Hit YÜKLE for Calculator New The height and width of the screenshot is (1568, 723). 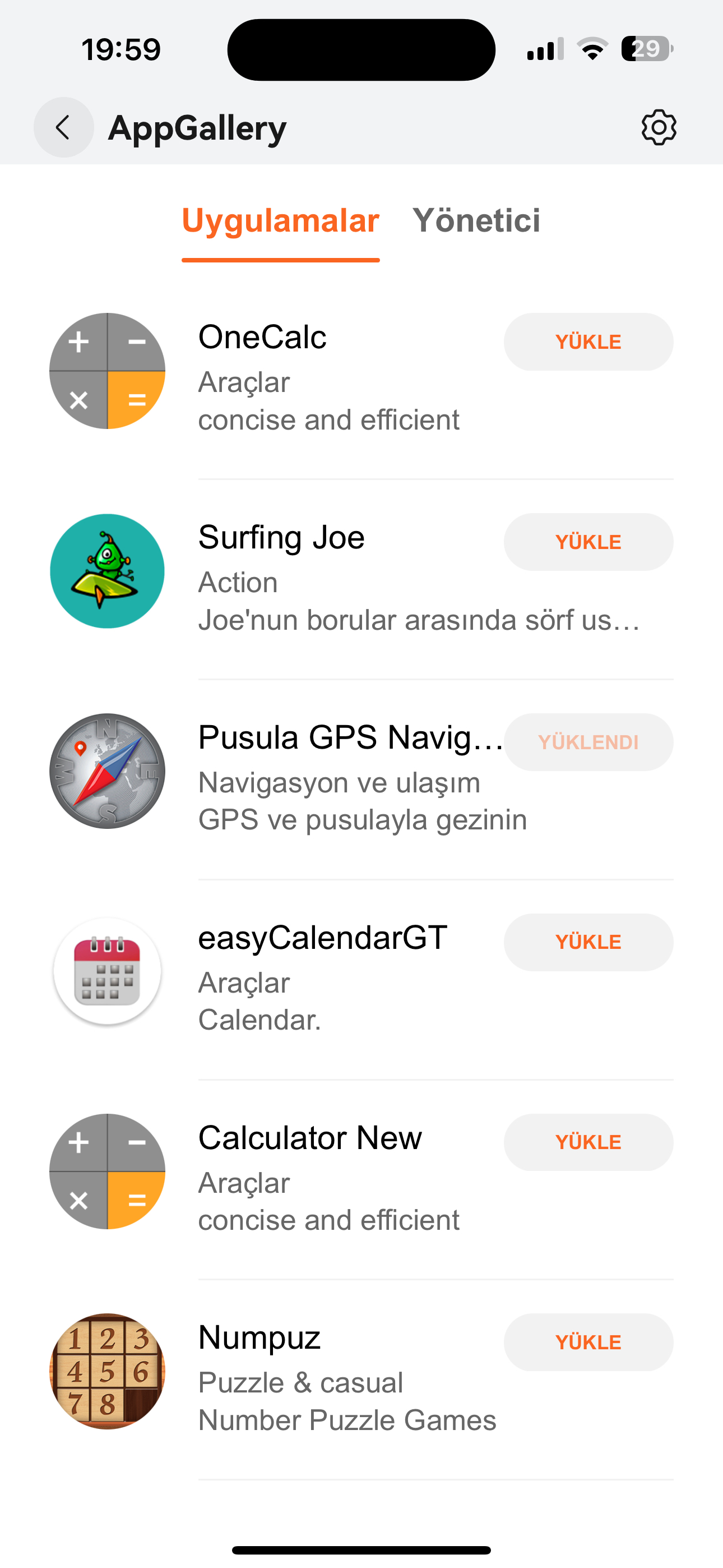(588, 1142)
